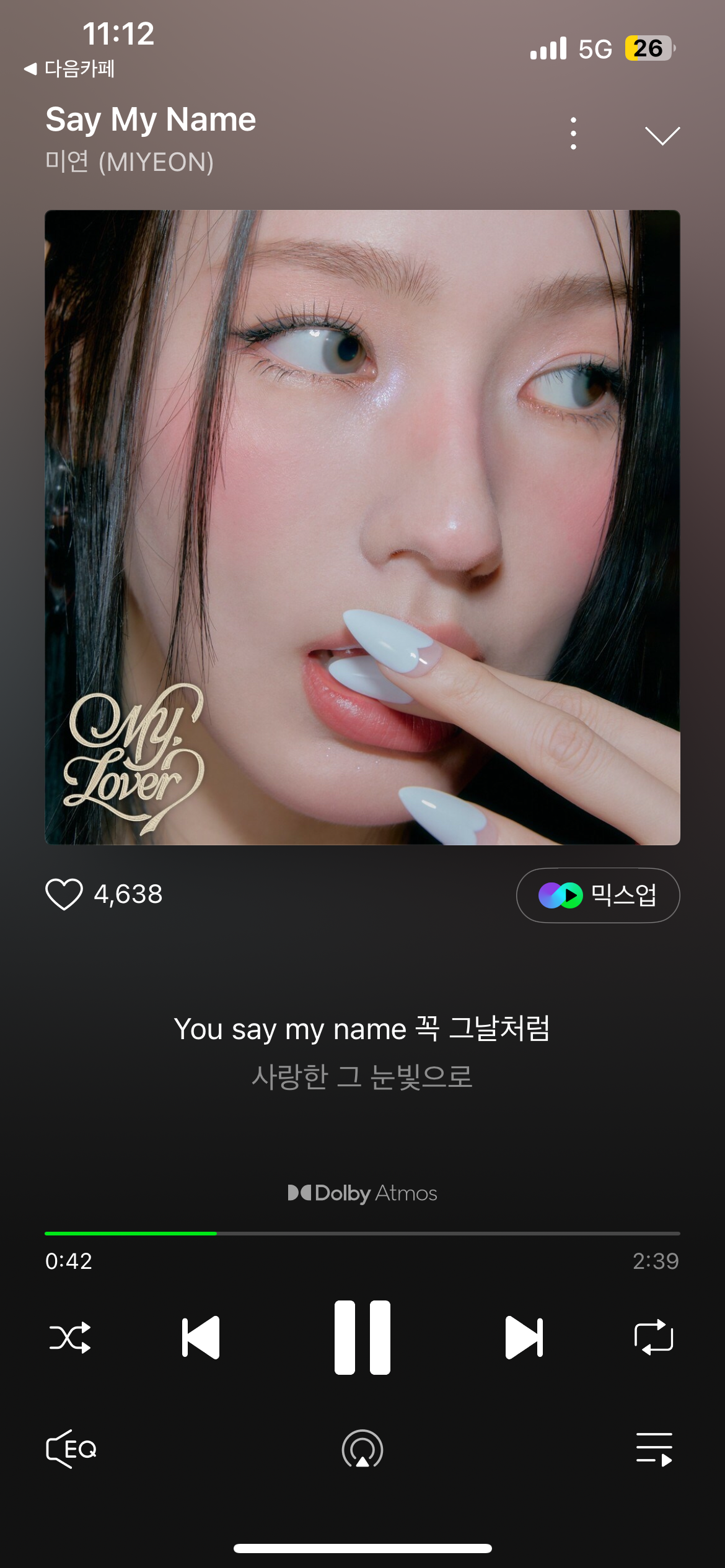Tap the 믹스업 mix-up button

point(597,895)
